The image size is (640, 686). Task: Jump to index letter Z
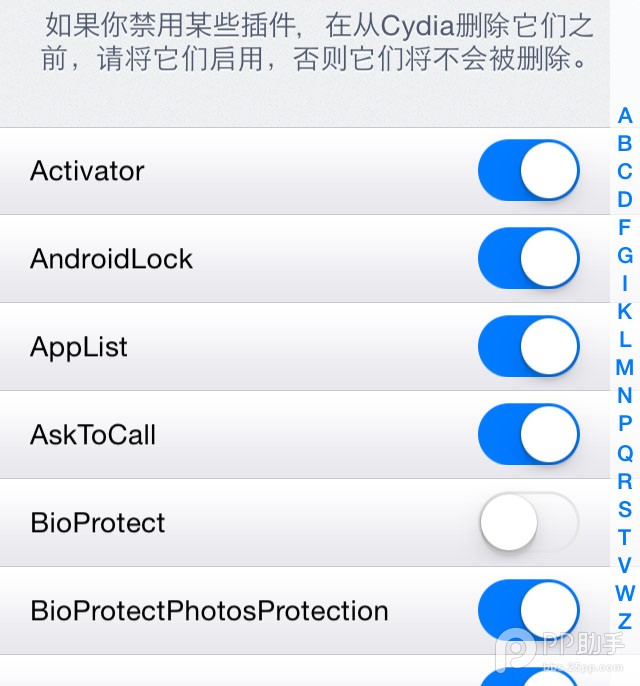[625, 621]
